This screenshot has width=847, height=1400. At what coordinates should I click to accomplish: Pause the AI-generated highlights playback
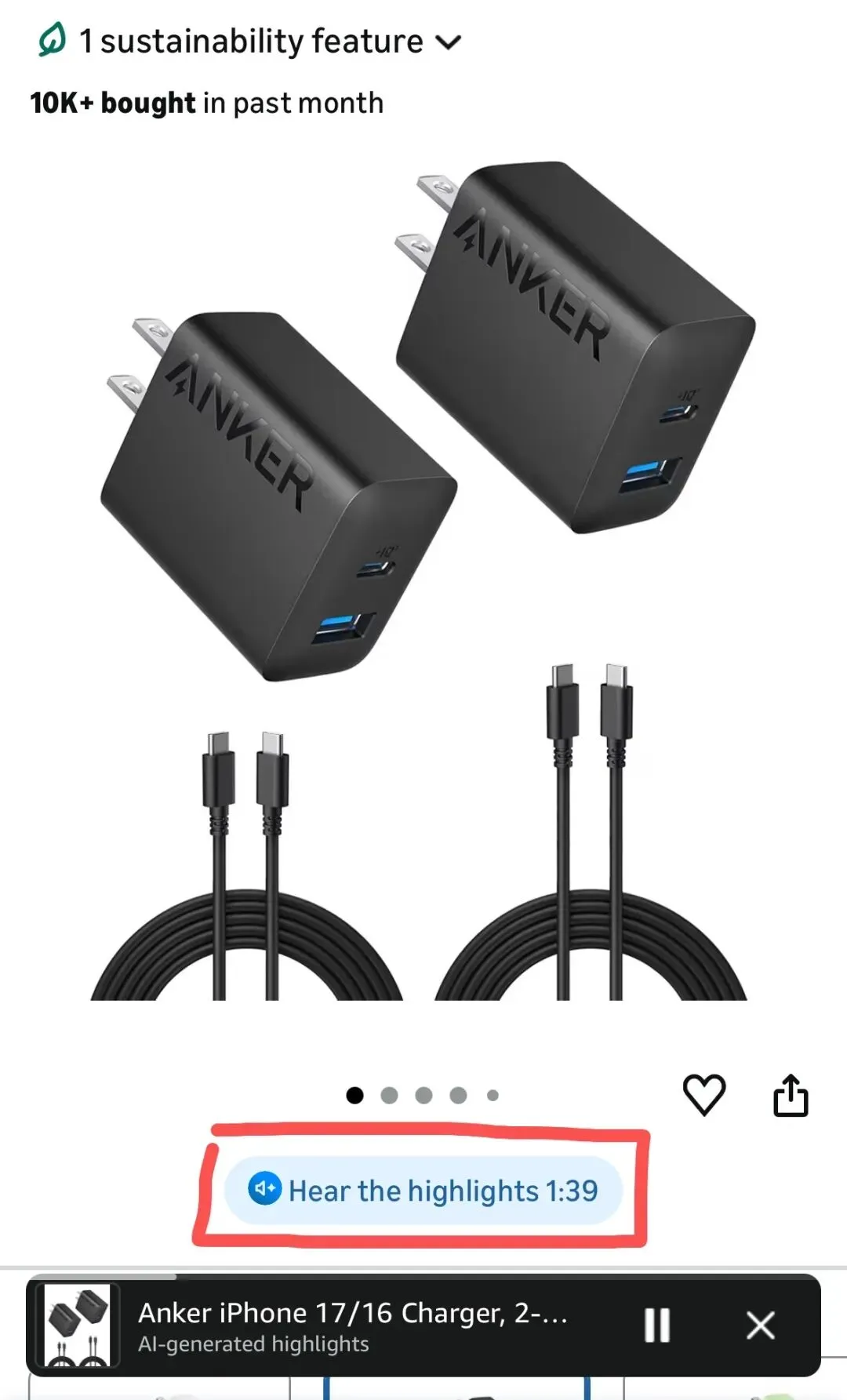[656, 1325]
